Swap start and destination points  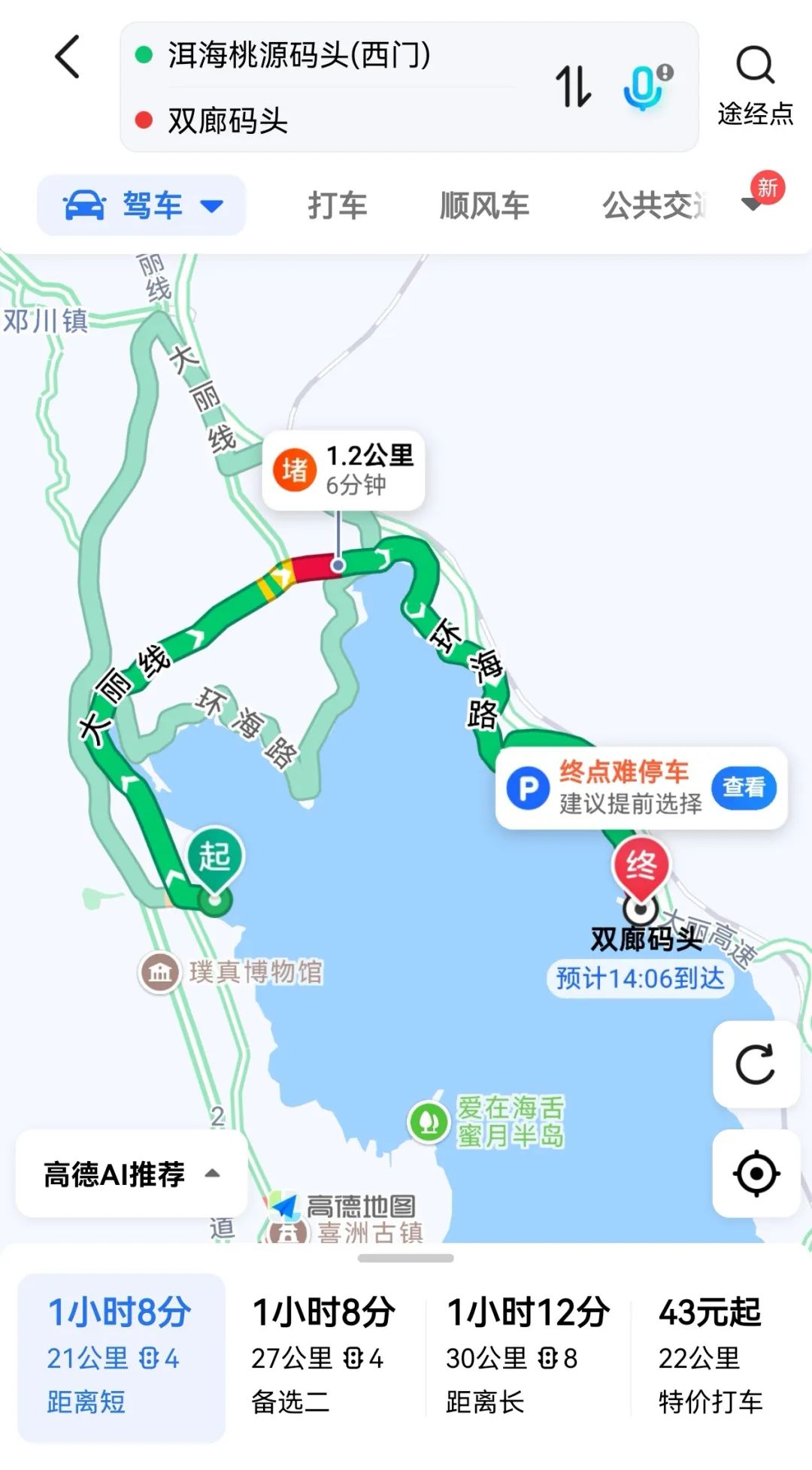[574, 85]
